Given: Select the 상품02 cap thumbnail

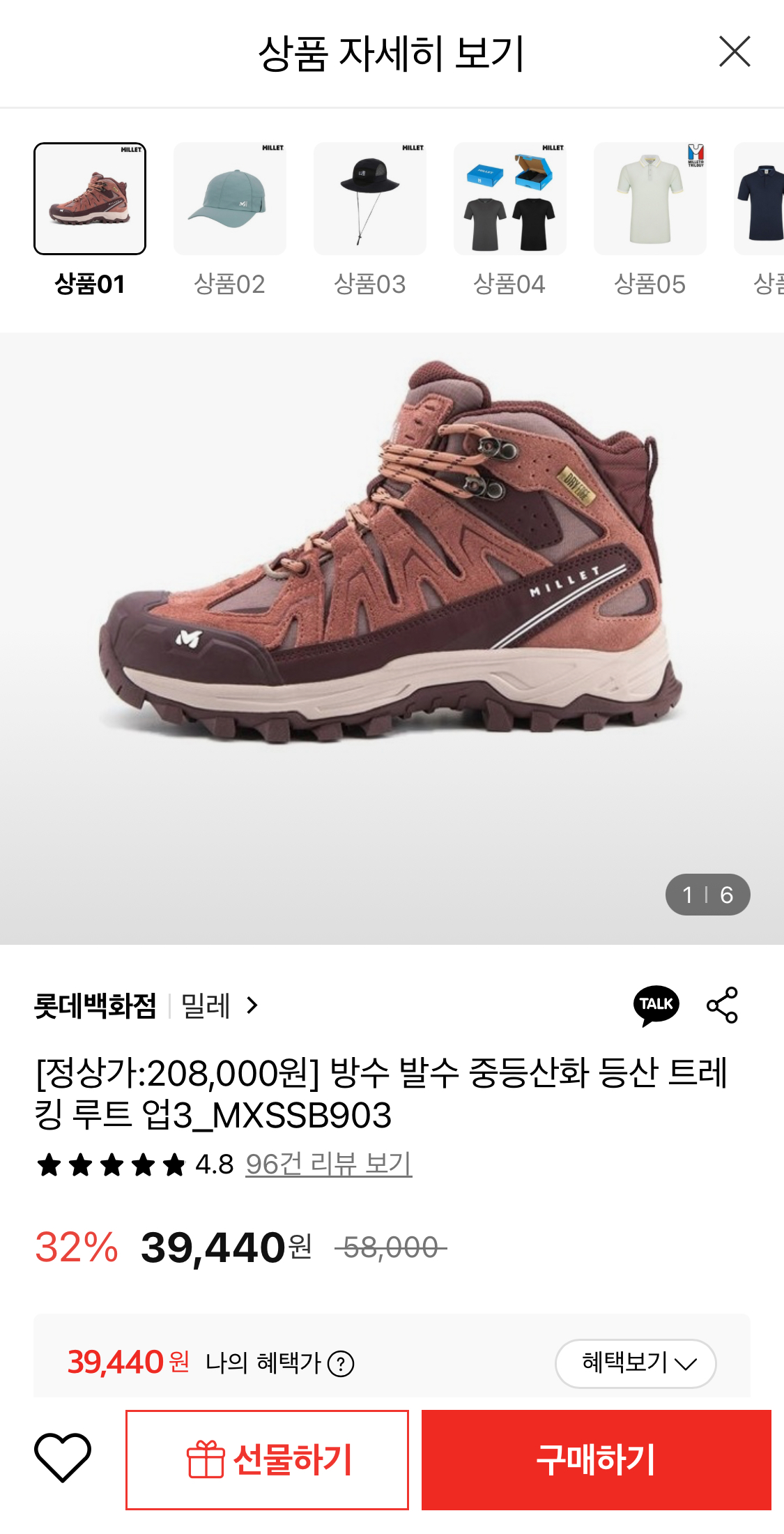Looking at the screenshot, I should coord(230,199).
